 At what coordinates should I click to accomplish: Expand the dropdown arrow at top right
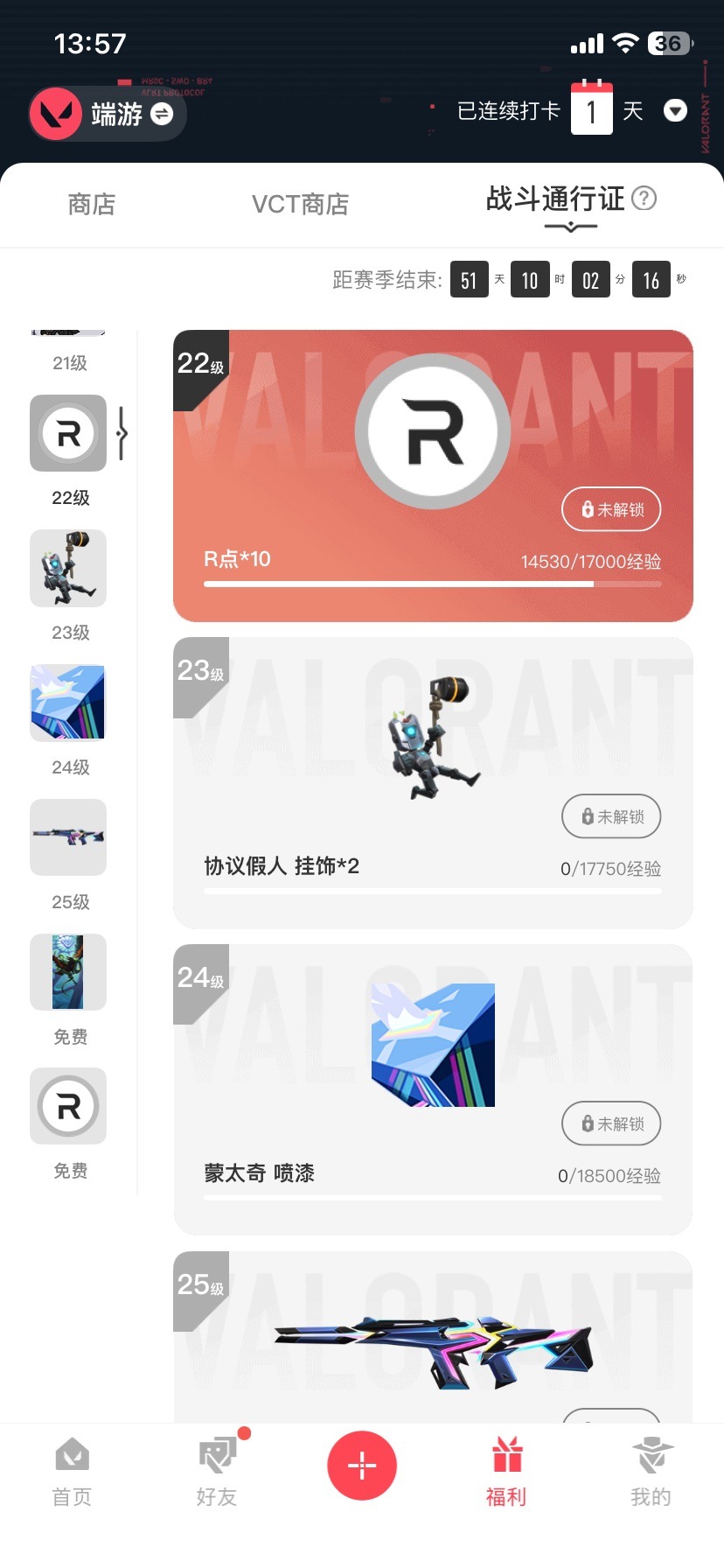675,111
